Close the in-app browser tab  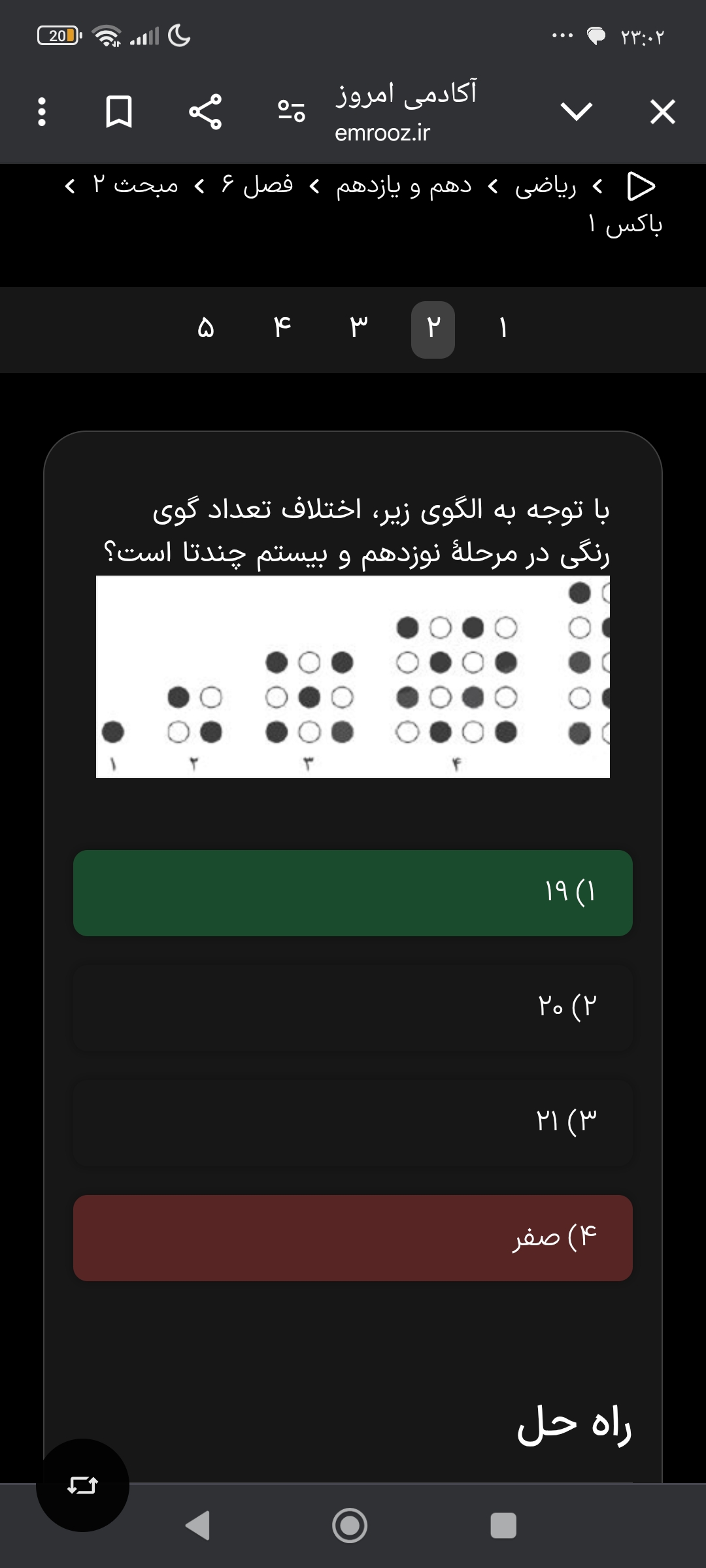662,112
